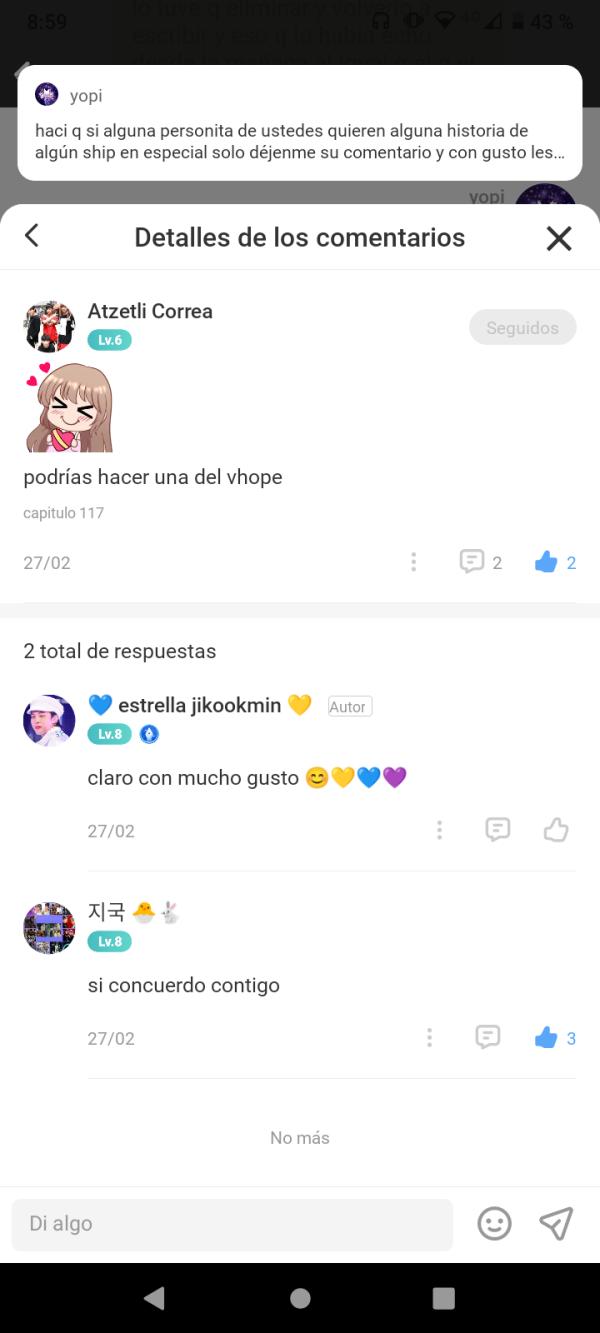The image size is (600, 1333).
Task: Like the 'si concuerdo contigo' reply
Action: tap(546, 1038)
